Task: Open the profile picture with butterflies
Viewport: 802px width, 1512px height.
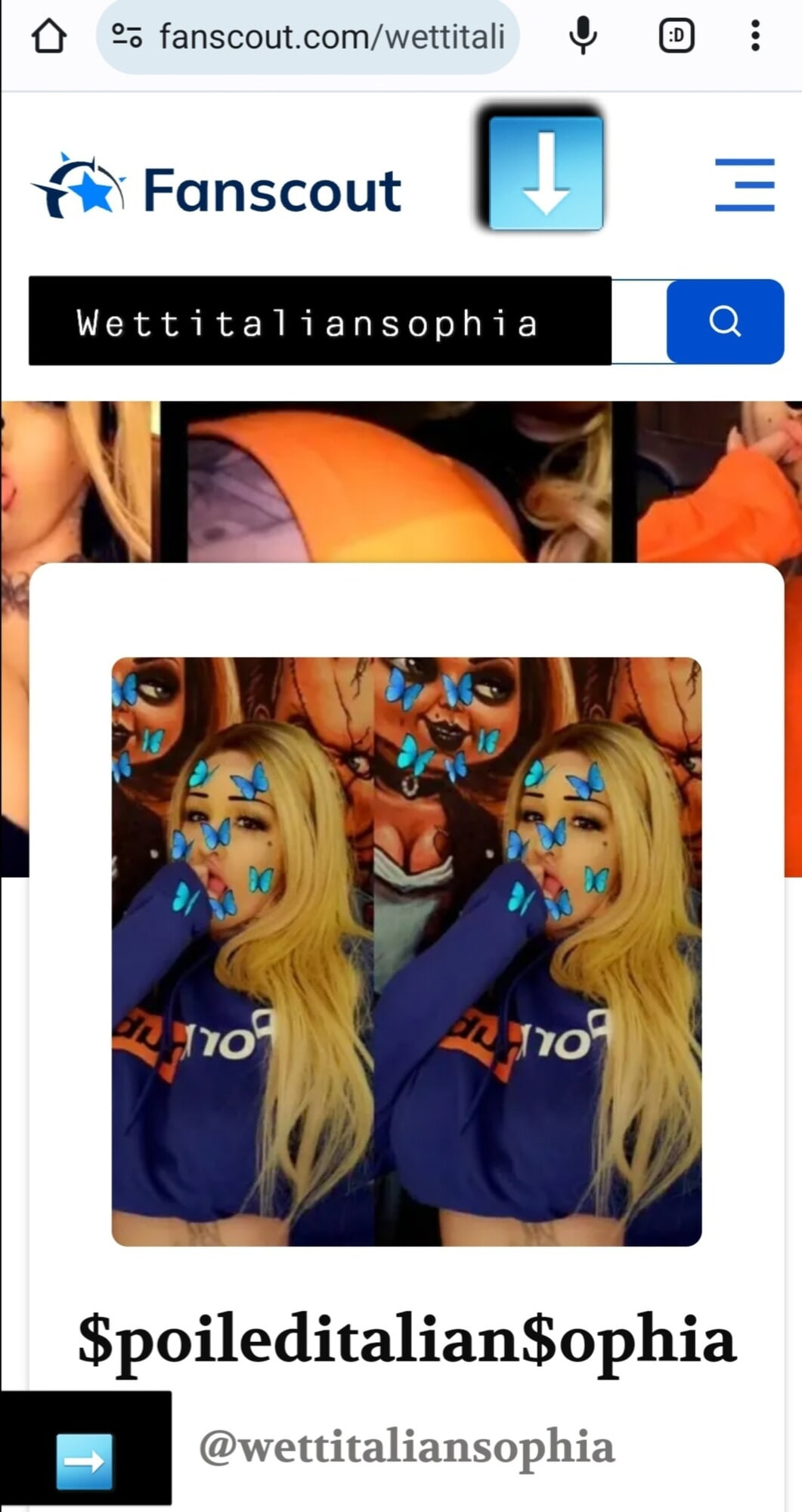Action: coord(407,952)
